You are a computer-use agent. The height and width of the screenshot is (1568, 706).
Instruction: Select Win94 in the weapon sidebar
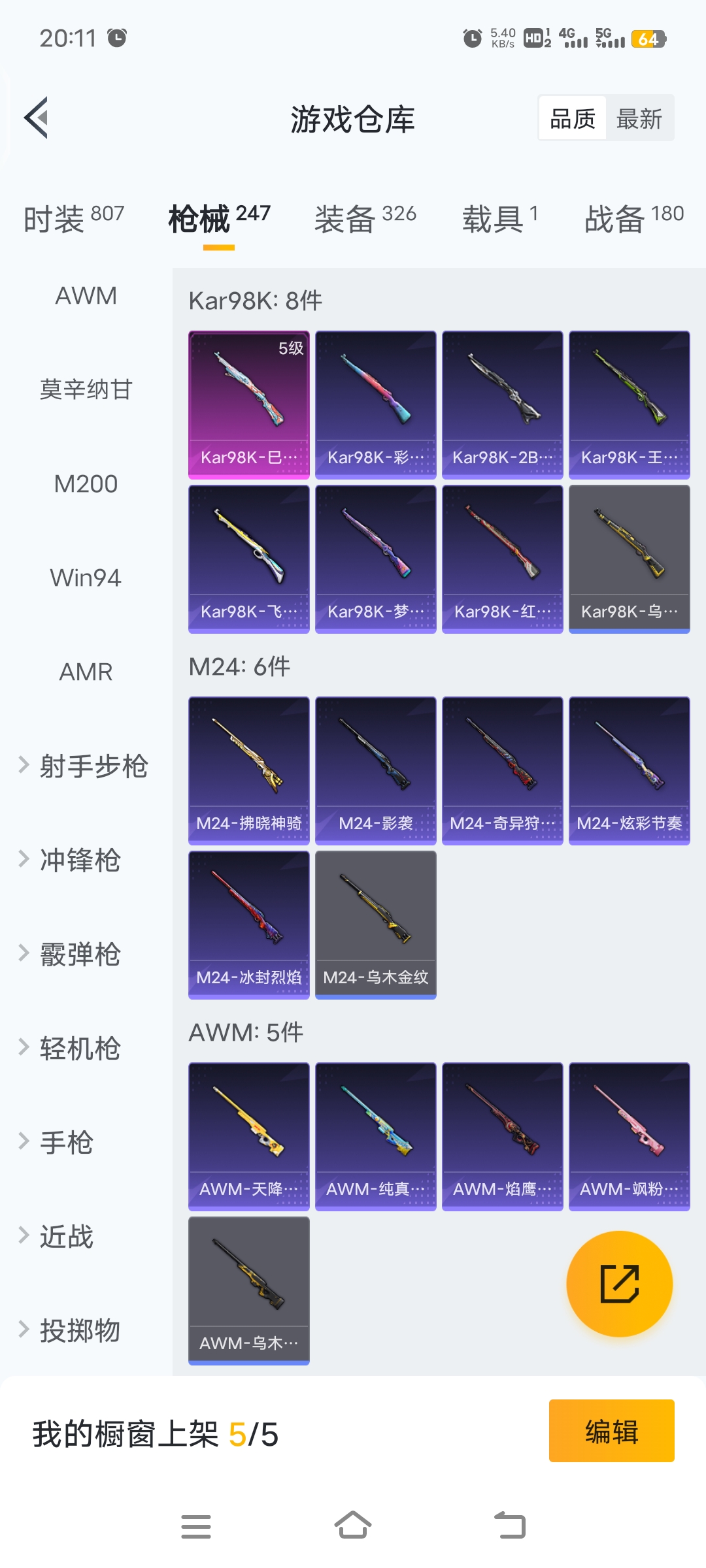86,578
